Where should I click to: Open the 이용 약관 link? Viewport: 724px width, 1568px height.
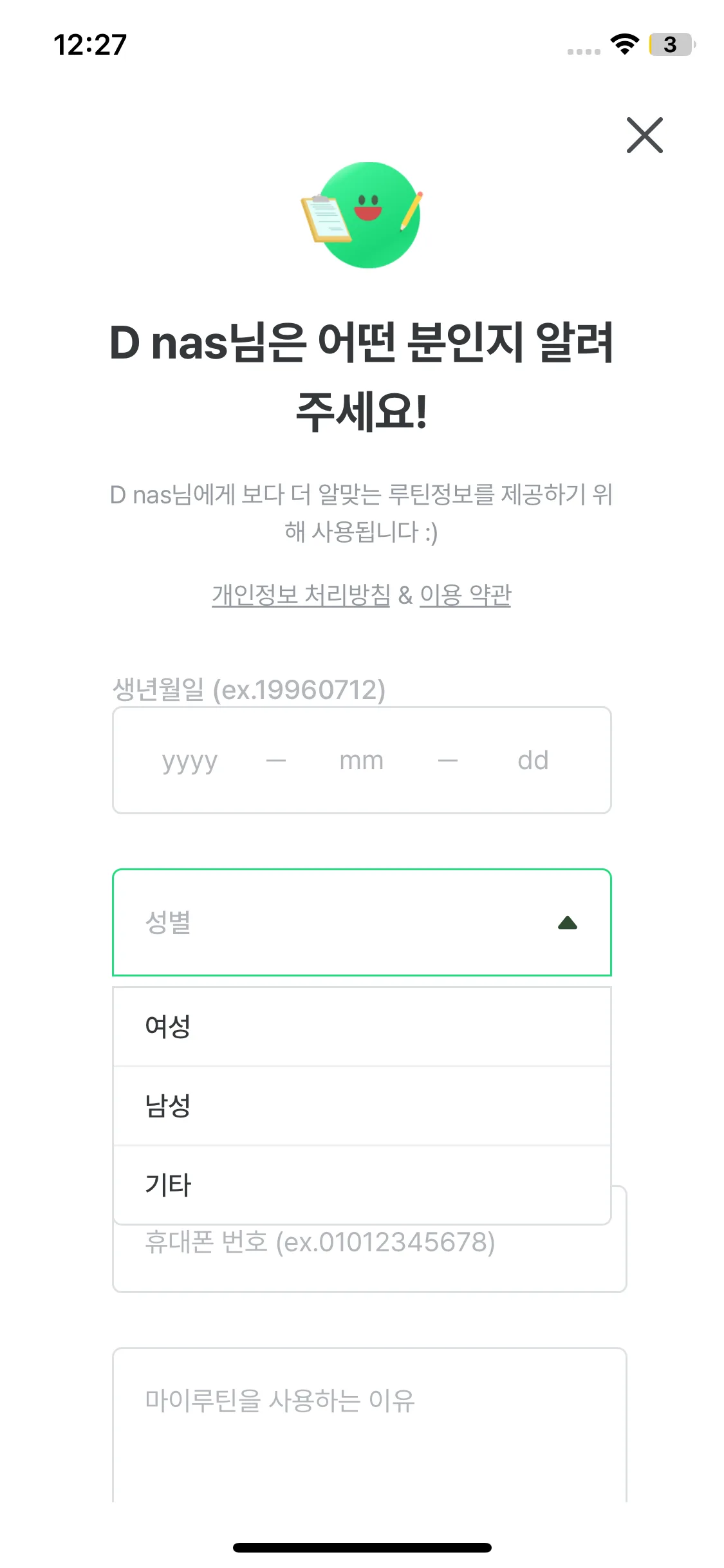(x=465, y=595)
